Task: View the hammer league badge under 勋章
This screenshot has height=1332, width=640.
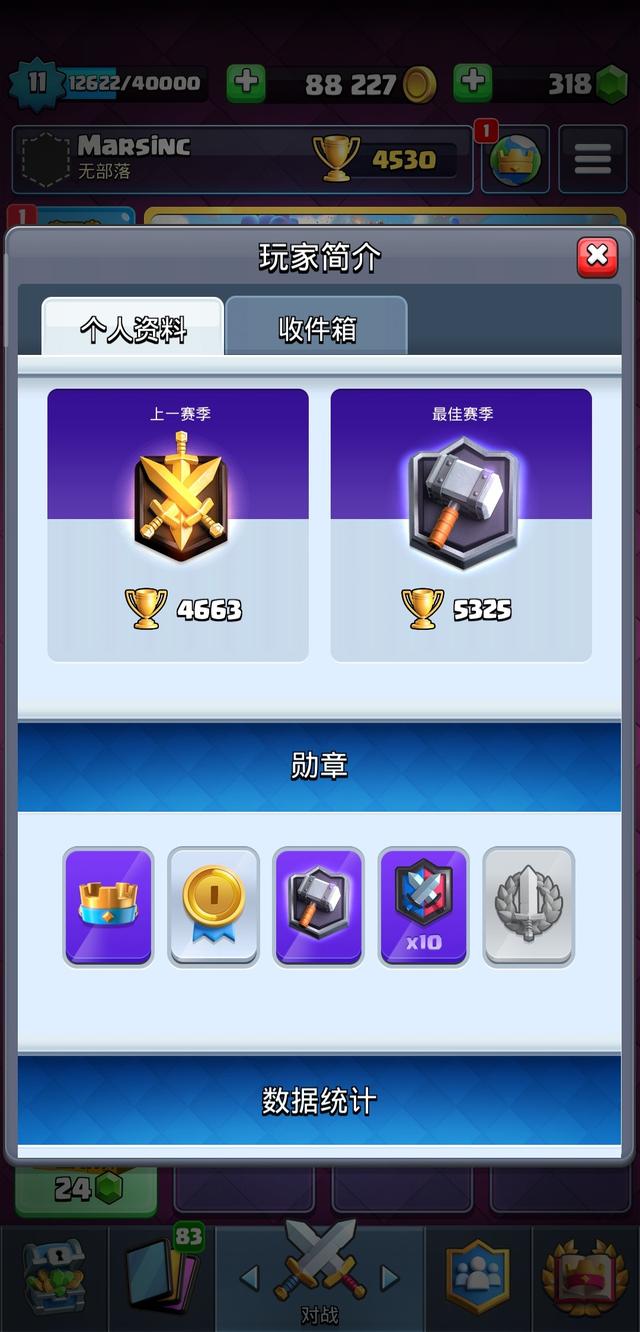Action: [x=318, y=906]
